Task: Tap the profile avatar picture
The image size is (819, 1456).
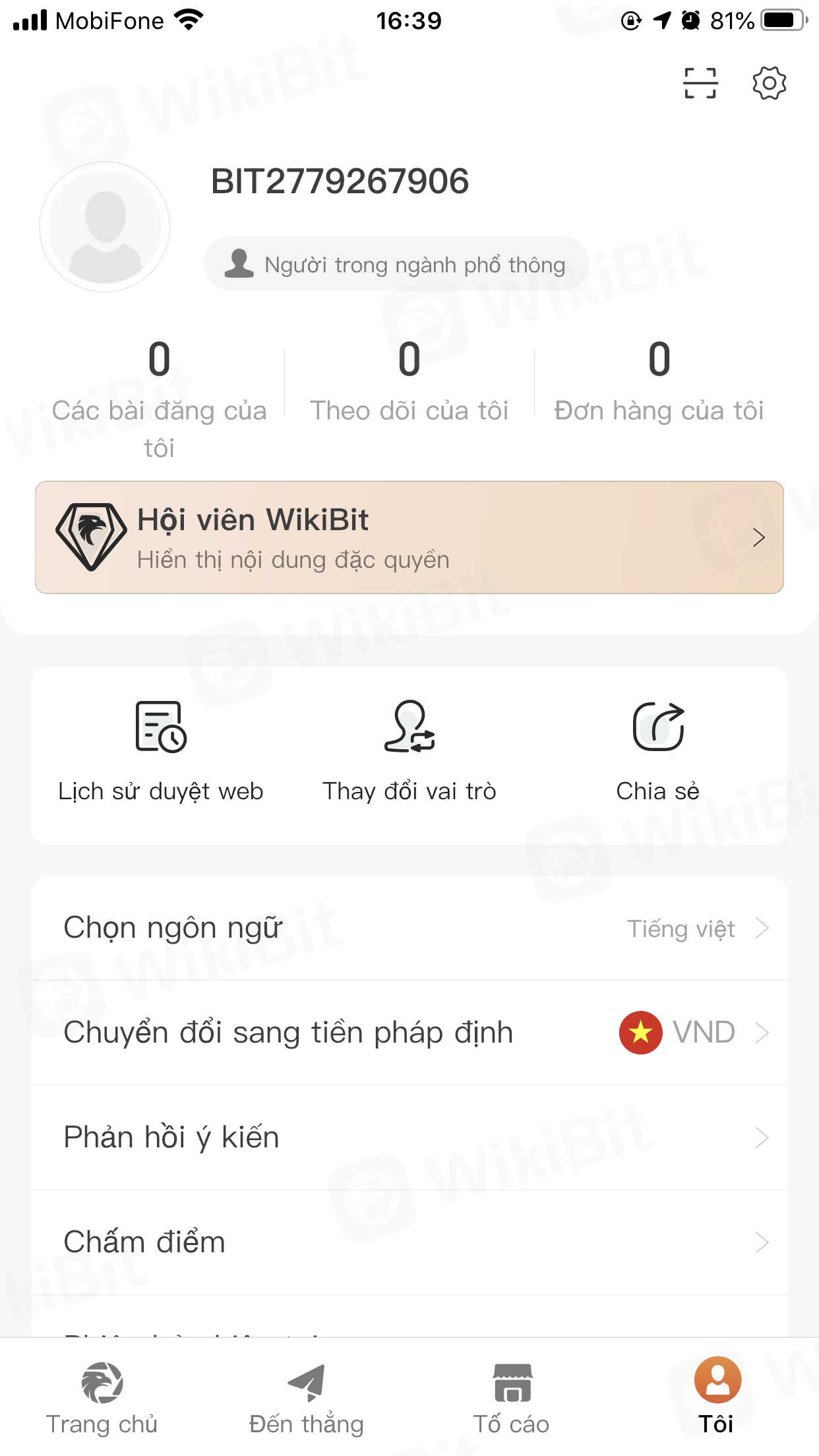Action: [105, 227]
